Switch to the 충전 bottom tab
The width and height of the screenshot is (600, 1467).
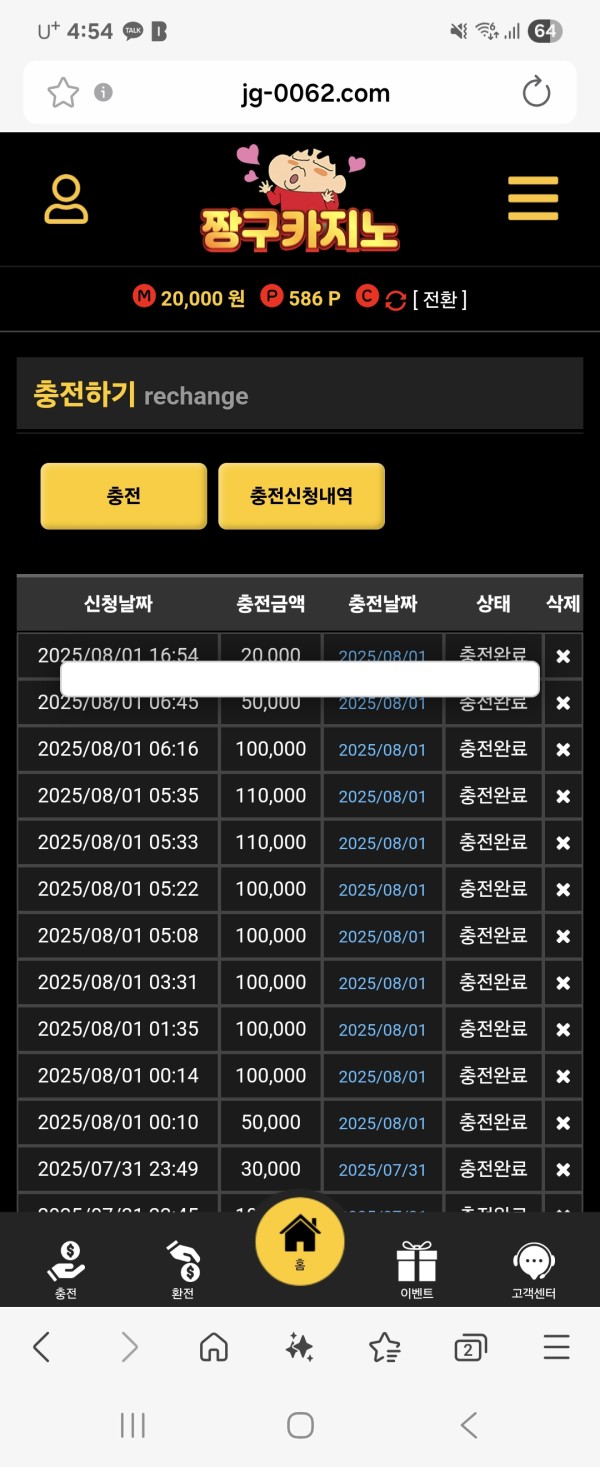pyautogui.click(x=66, y=1267)
